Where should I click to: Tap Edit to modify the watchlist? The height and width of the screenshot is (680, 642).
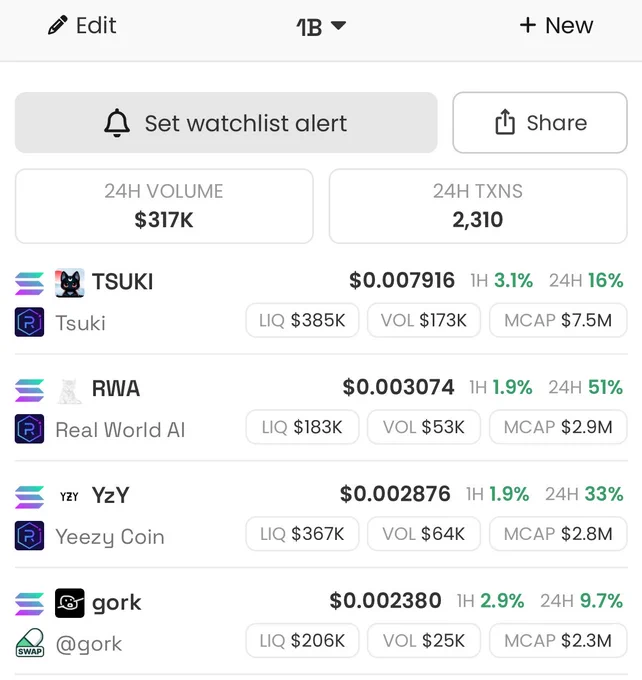point(82,25)
